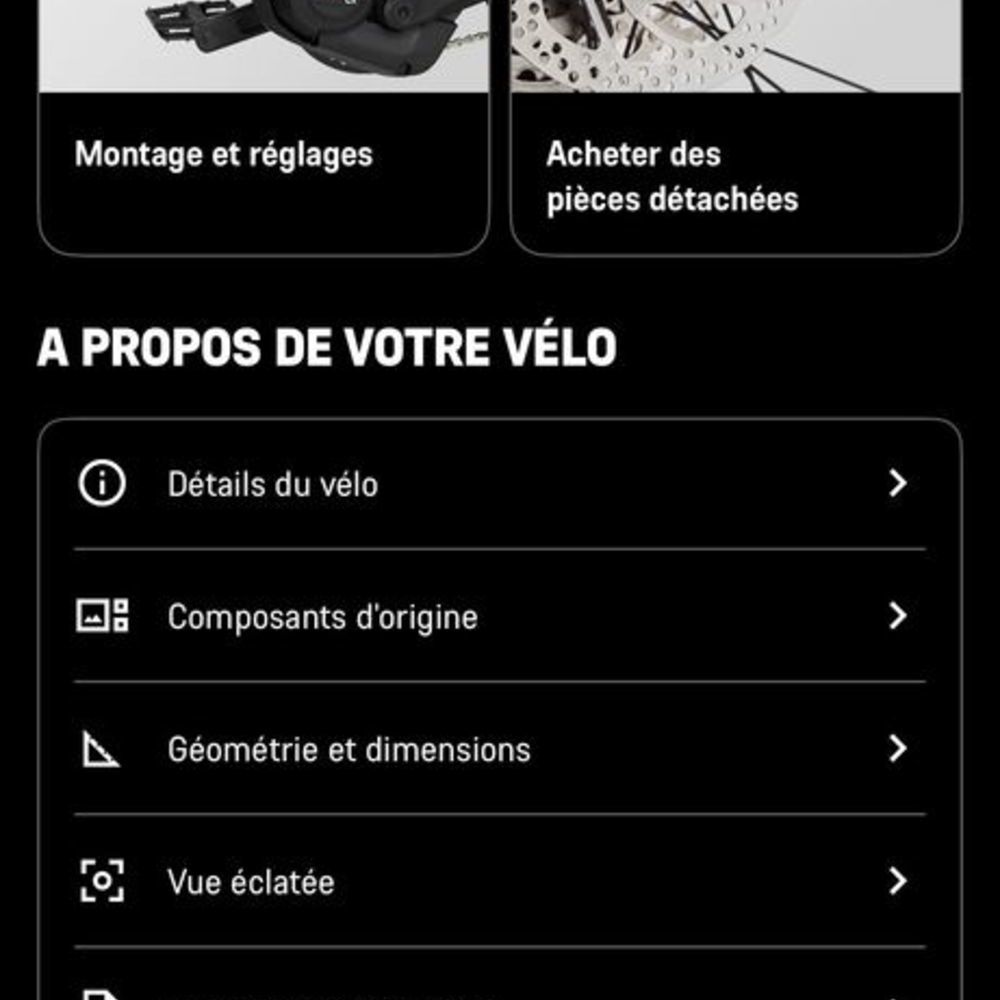View Composants d'origine list
Viewport: 1000px width, 1000px height.
point(500,616)
